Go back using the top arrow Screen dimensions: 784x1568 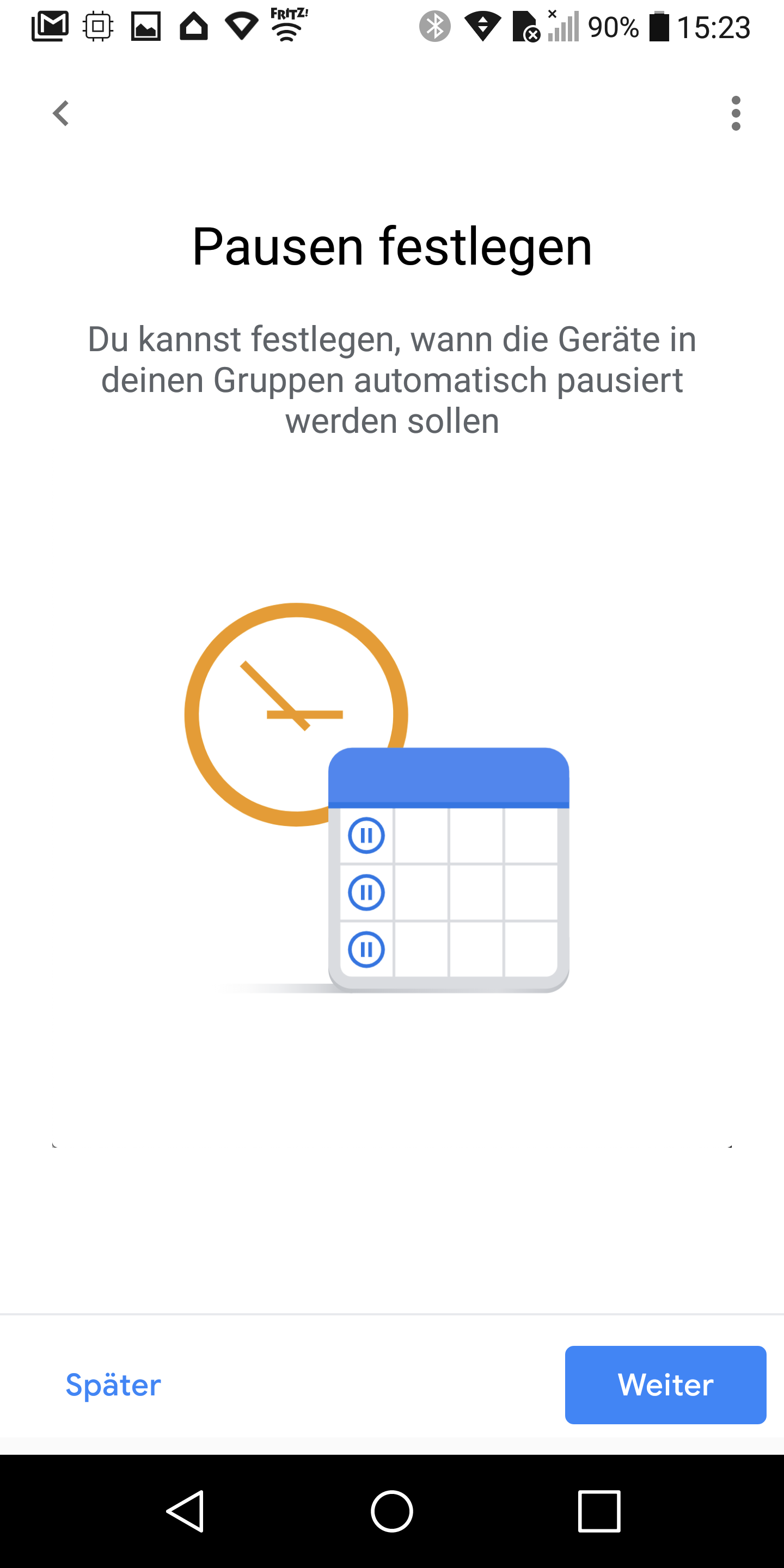point(61,113)
